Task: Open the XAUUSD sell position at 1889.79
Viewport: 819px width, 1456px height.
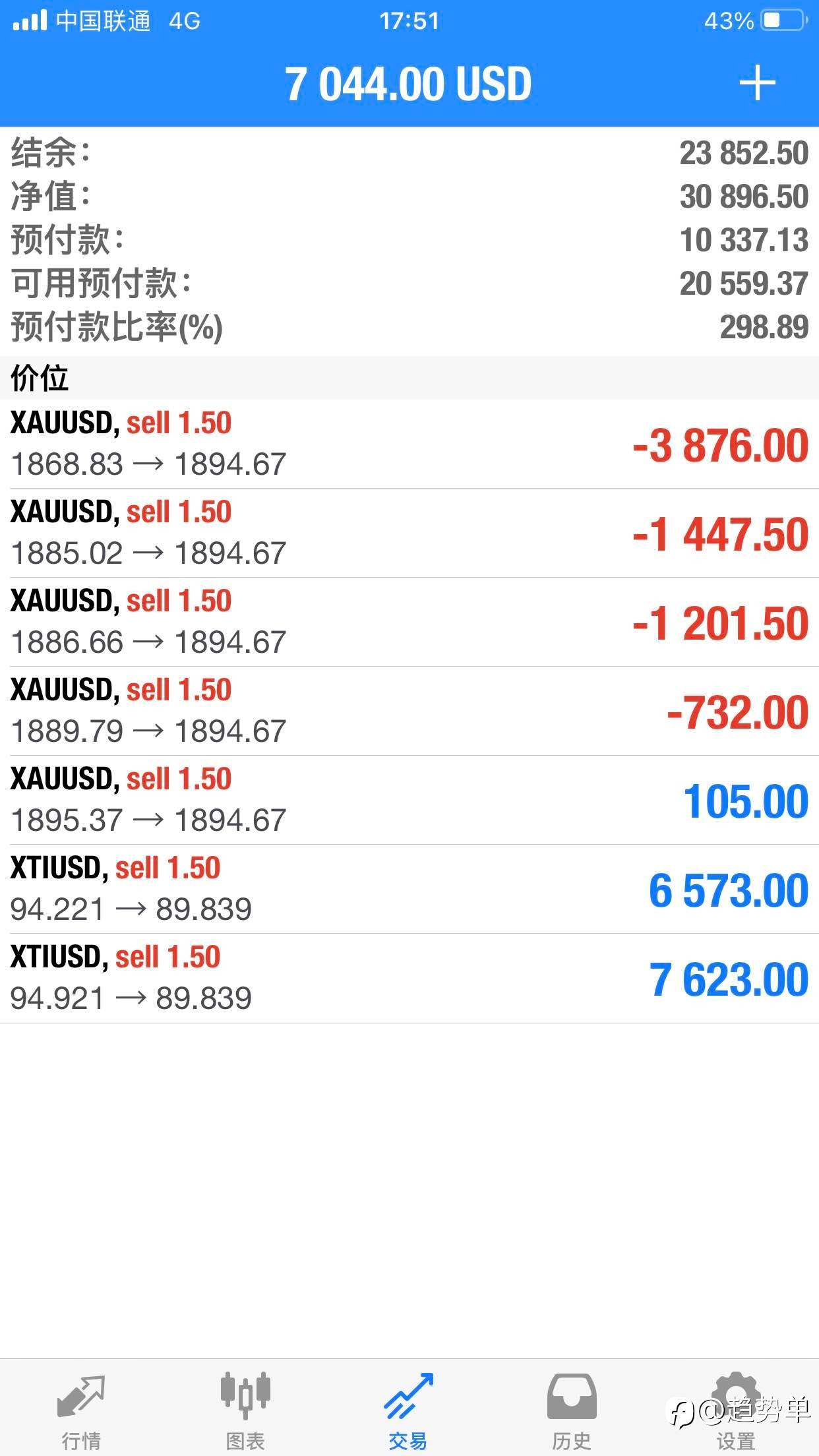Action: [409, 711]
